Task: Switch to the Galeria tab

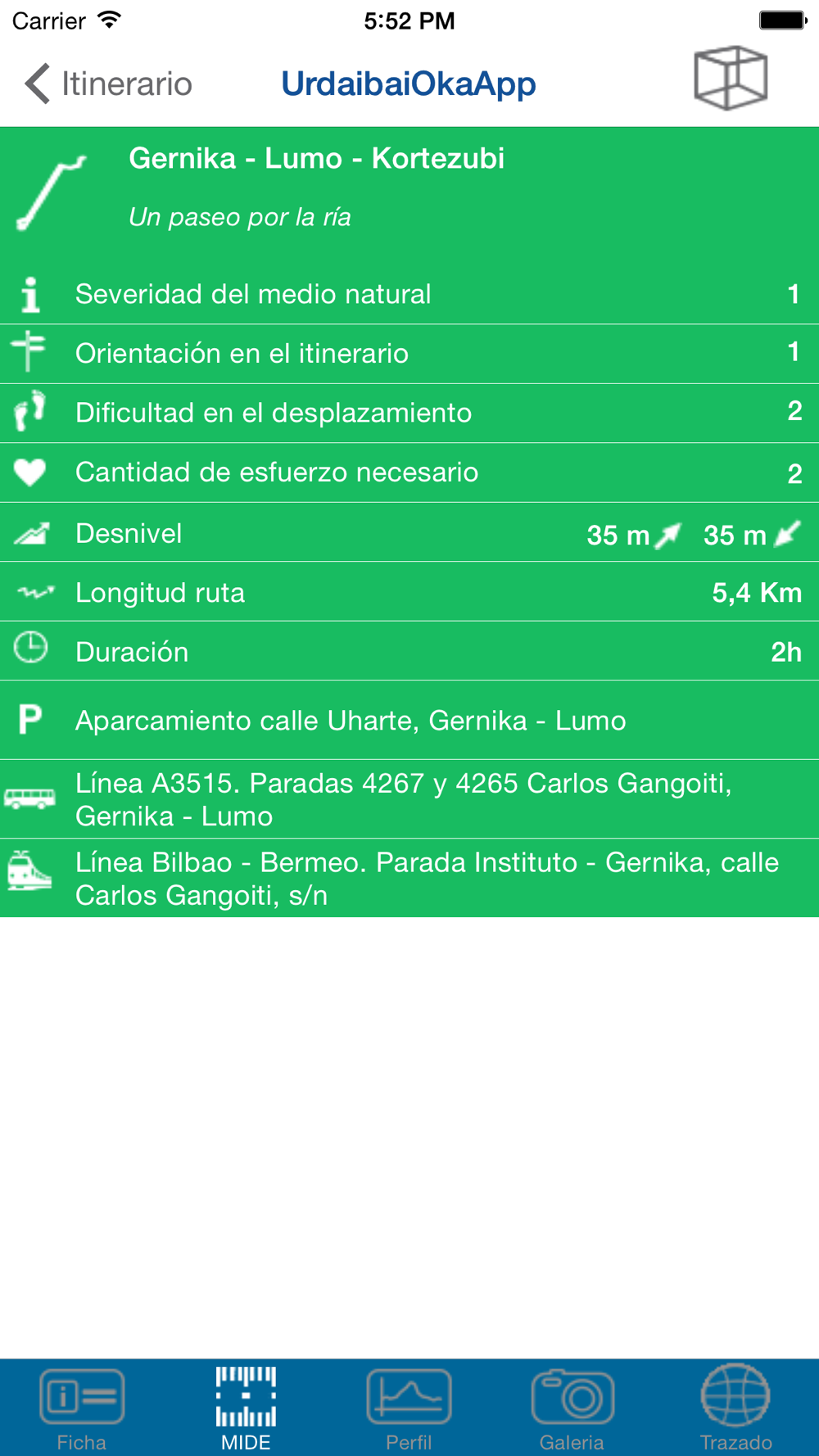Action: tap(572, 1408)
